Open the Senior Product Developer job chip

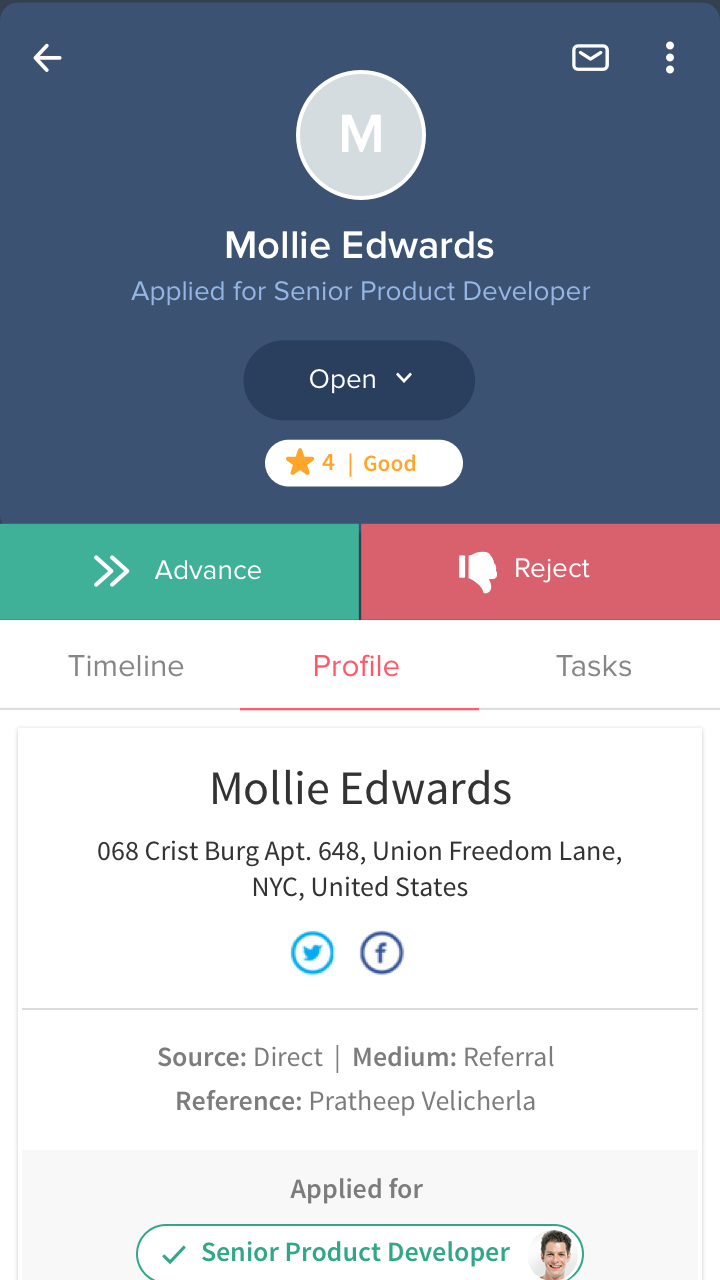[358, 1252]
